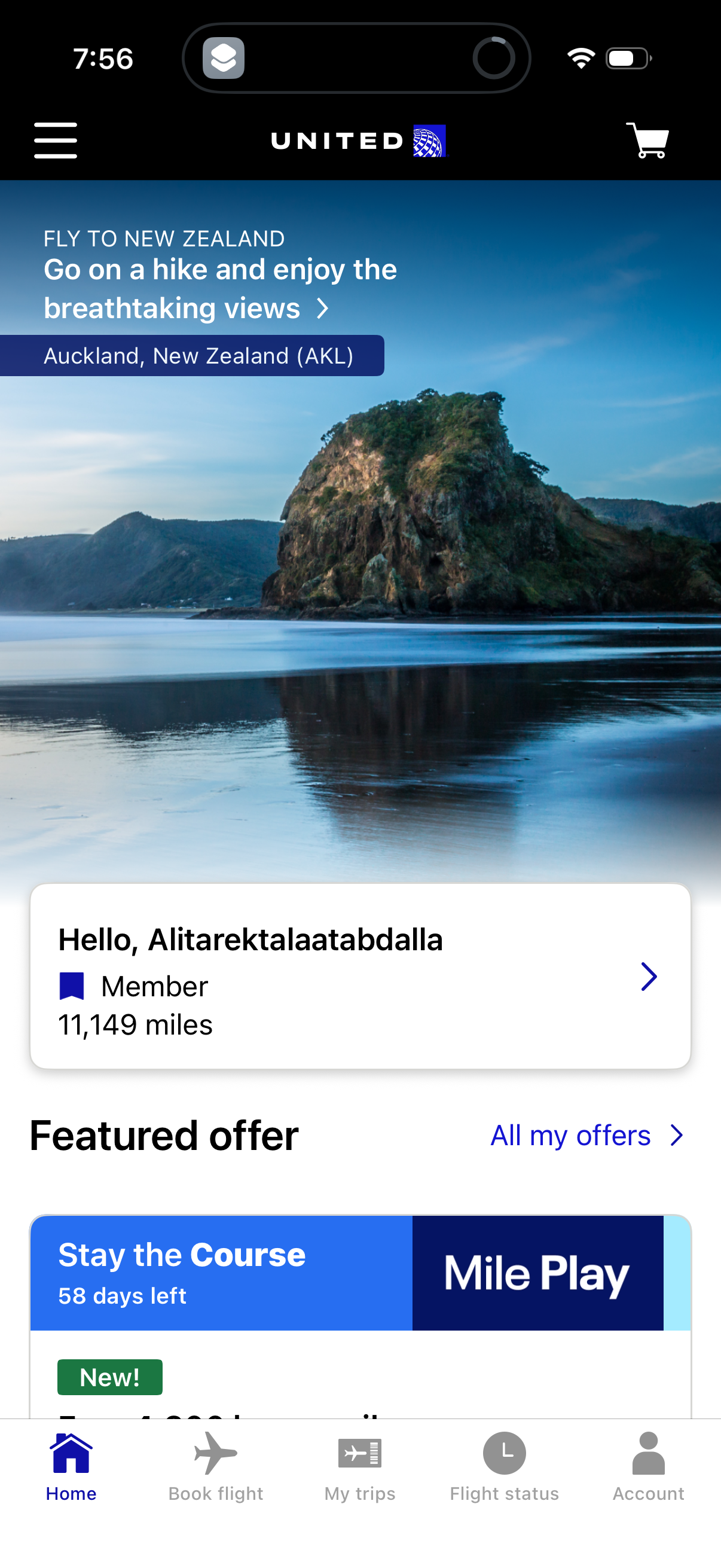Open the Mile Play Stay the Course offer

(x=360, y=1308)
